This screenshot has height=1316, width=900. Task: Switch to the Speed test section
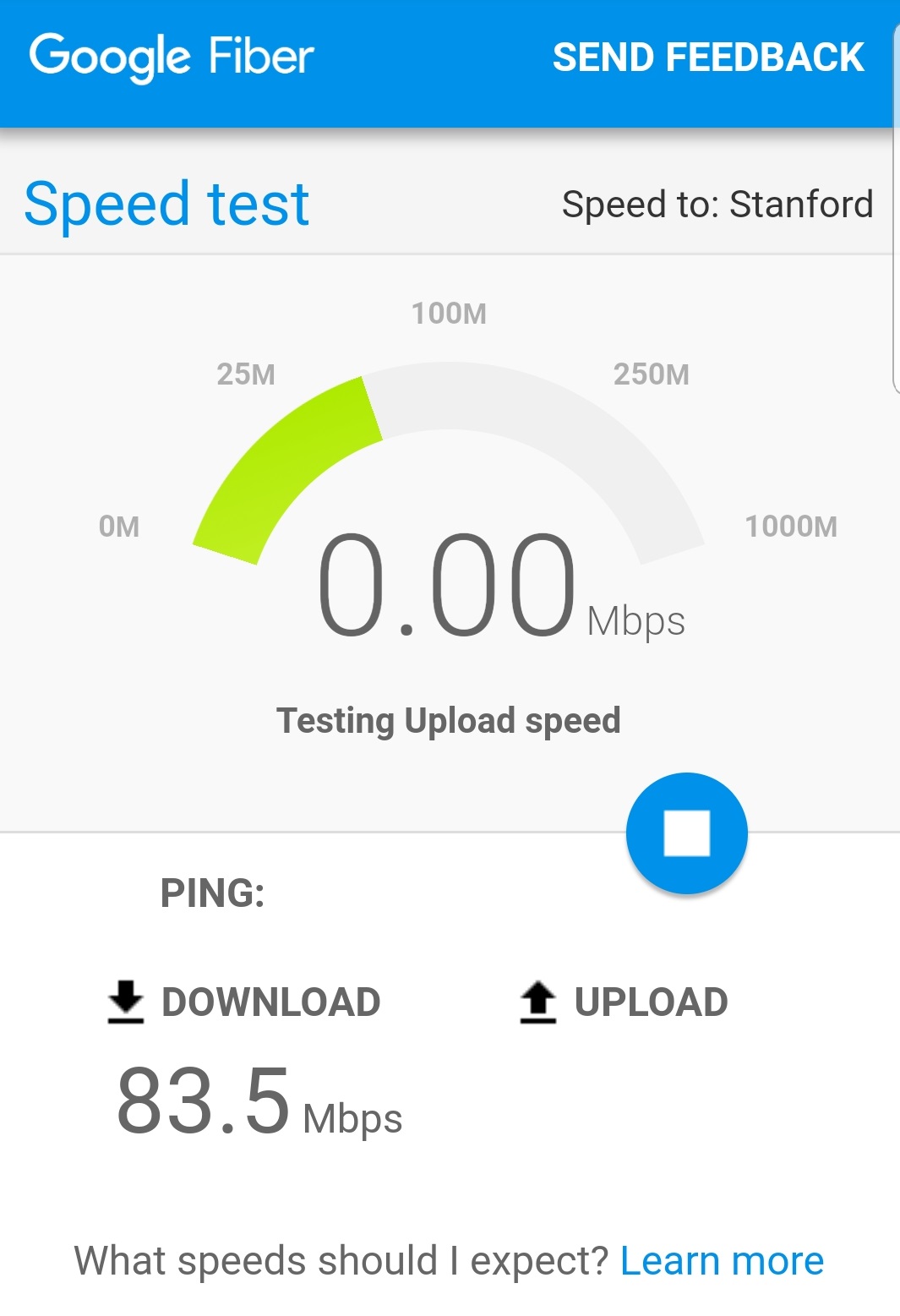(x=166, y=203)
